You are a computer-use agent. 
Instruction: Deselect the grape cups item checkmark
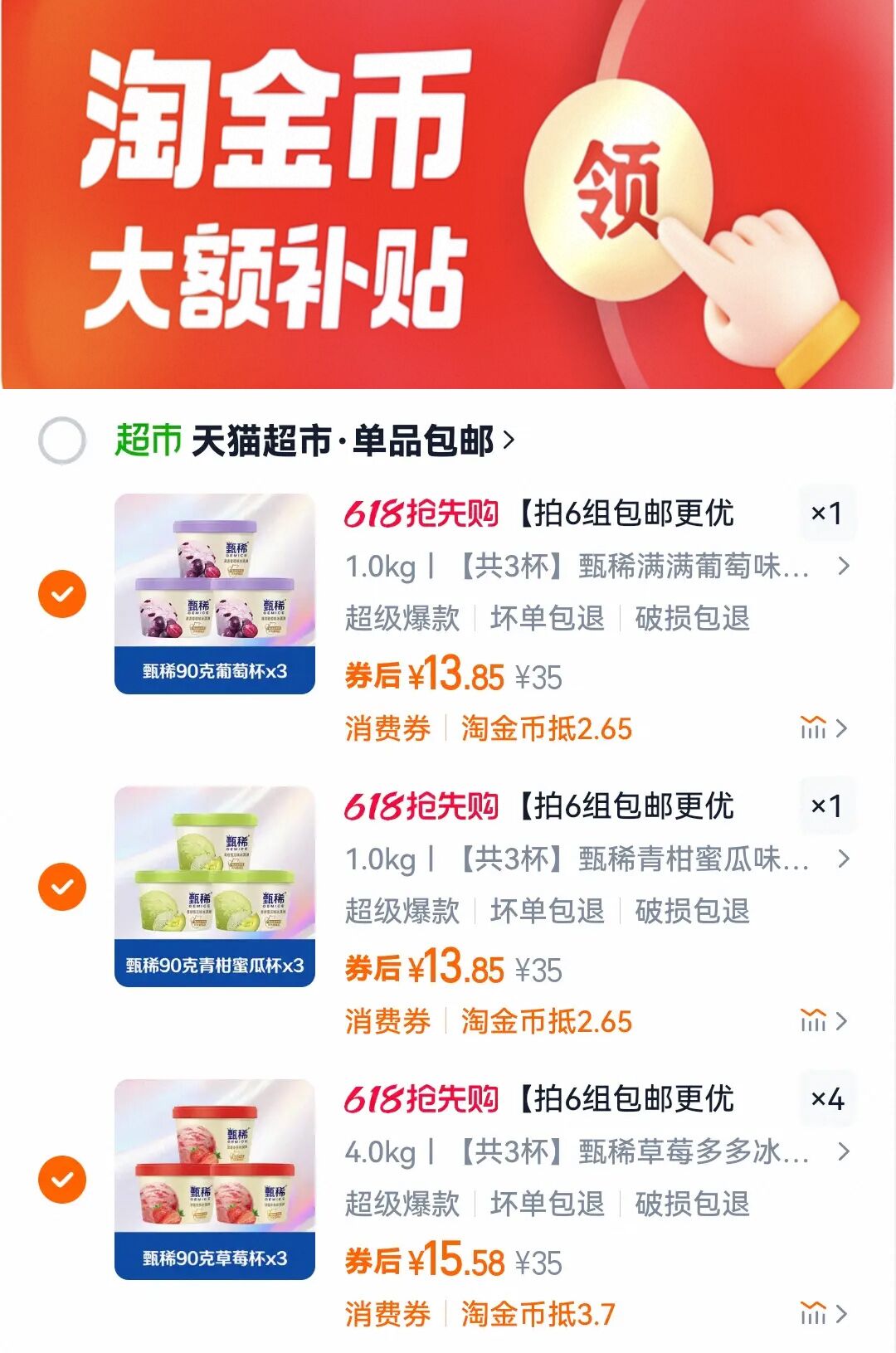click(60, 595)
